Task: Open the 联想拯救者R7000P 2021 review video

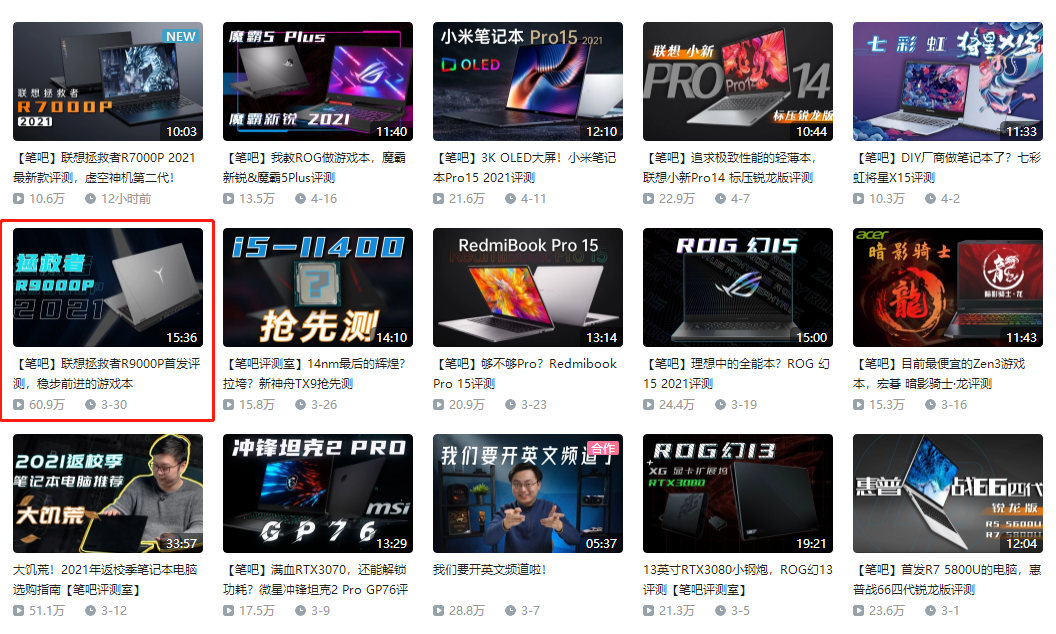Action: coord(108,82)
